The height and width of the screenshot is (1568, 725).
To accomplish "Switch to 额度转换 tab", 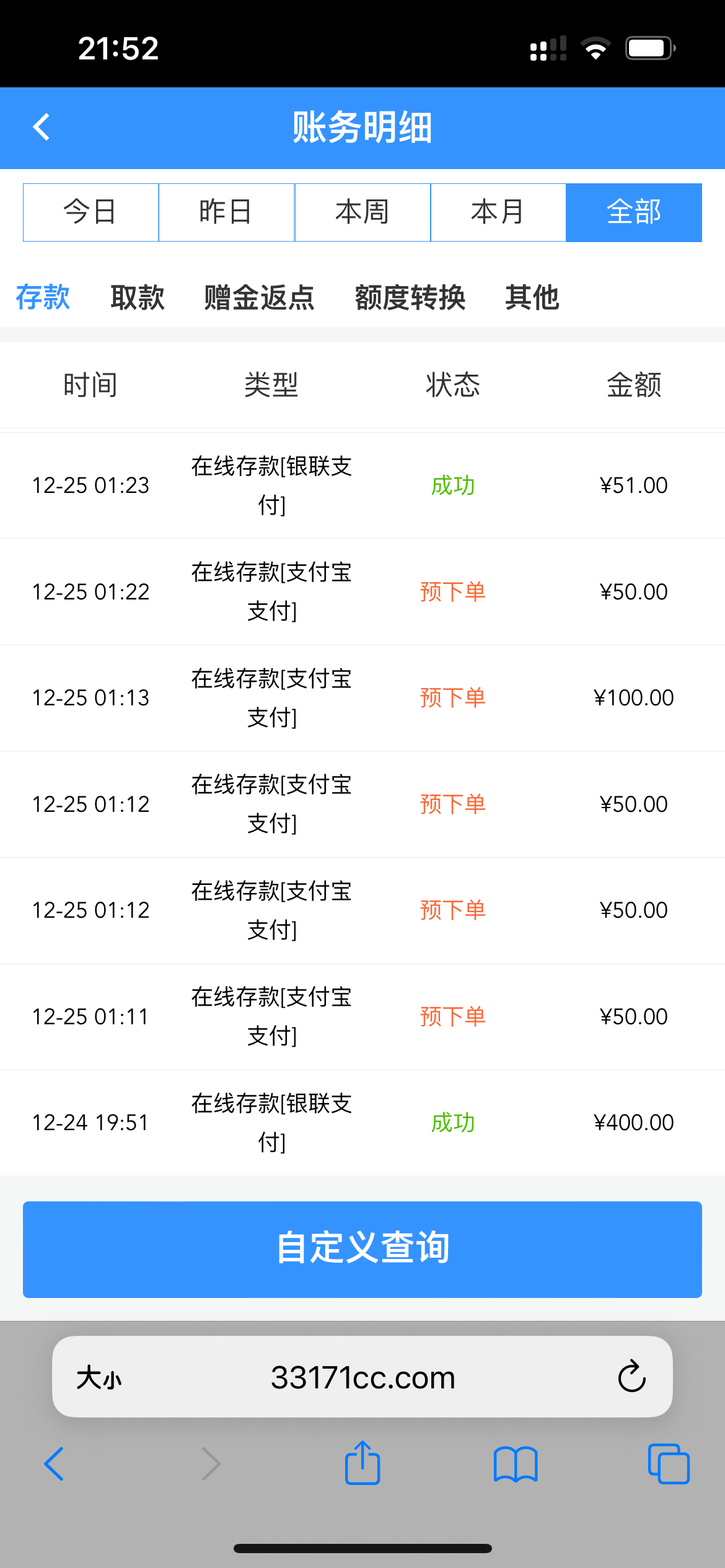I will pos(410,297).
